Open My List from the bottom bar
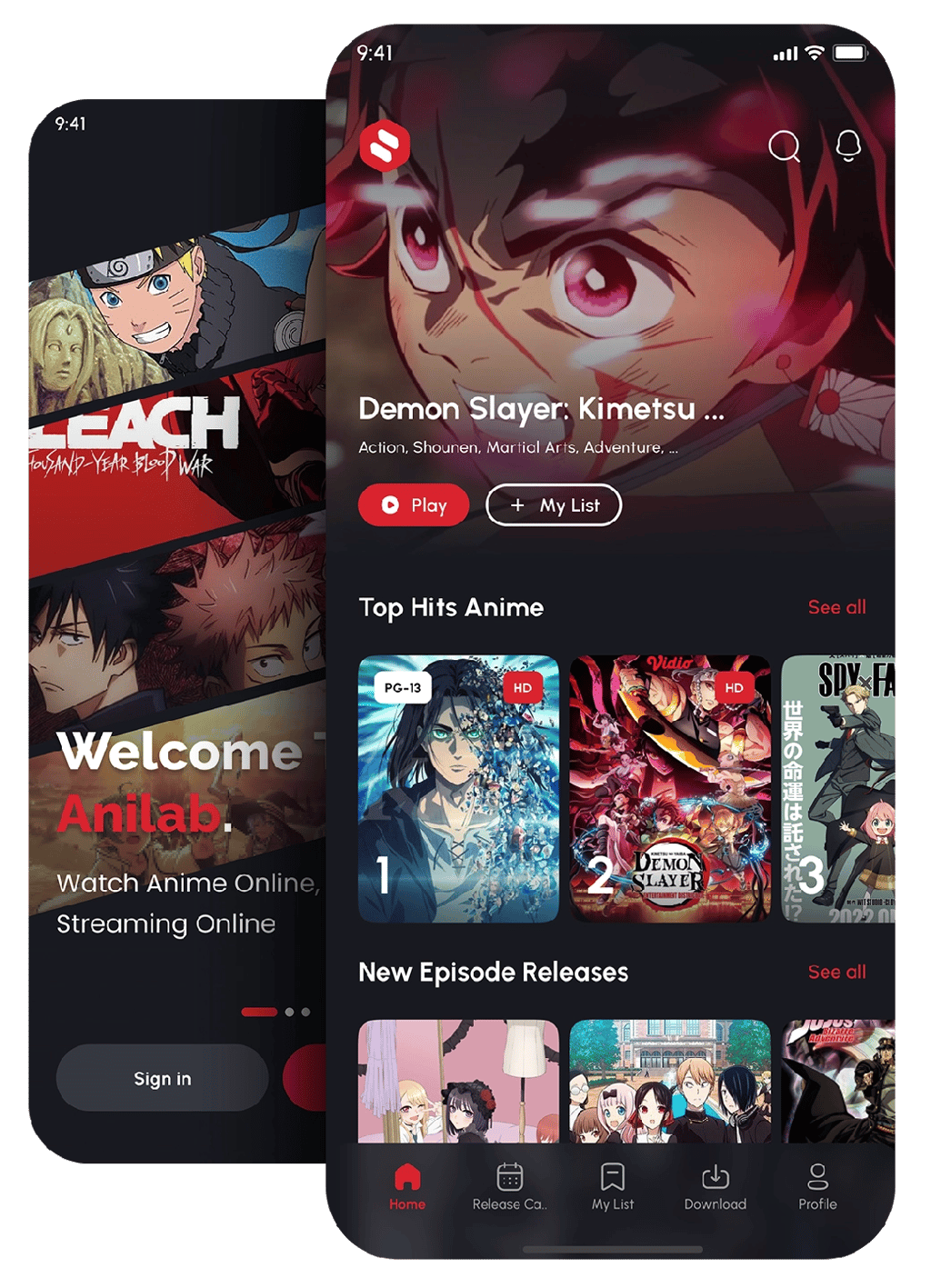931x1288 pixels. pos(613,1177)
